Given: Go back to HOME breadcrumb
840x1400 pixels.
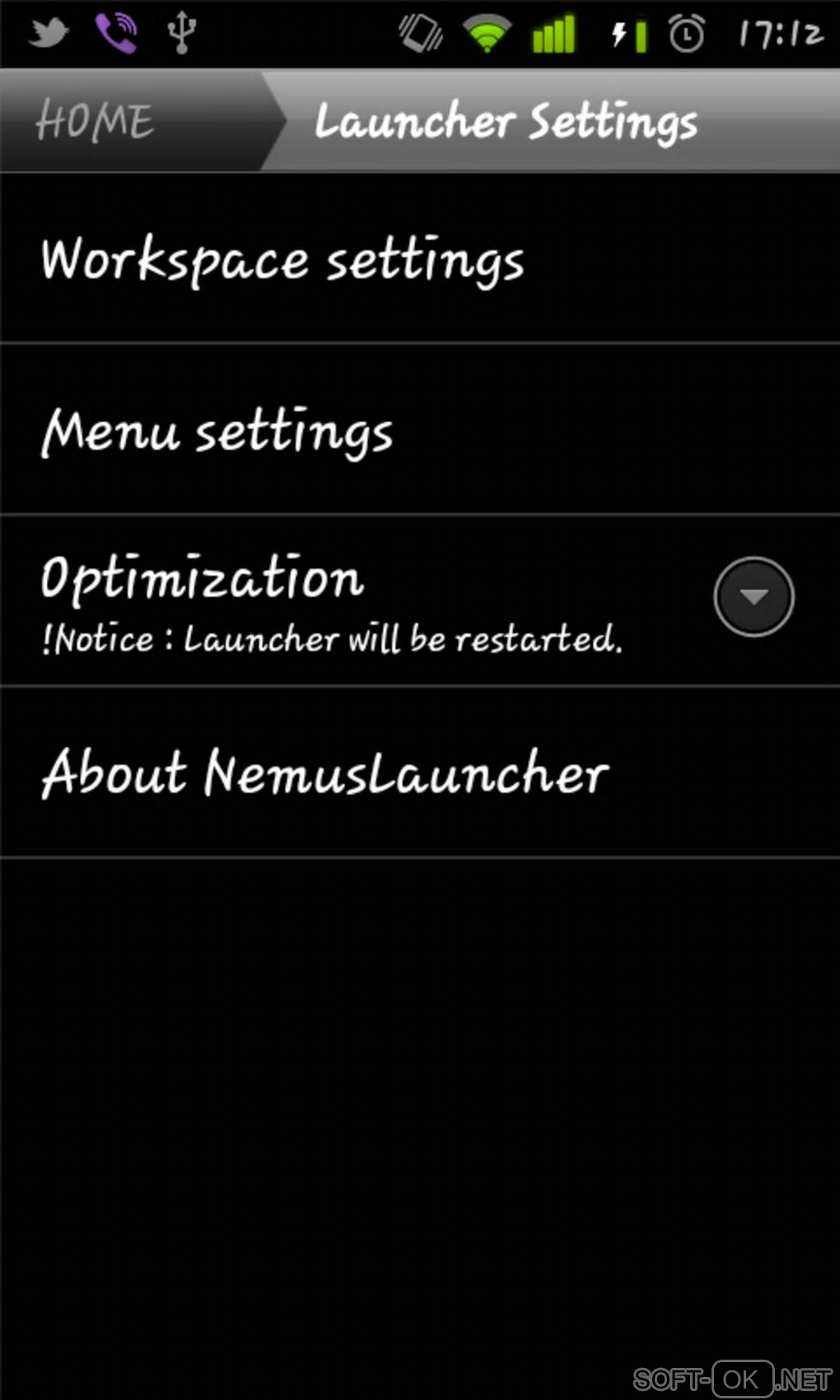Looking at the screenshot, I should (95, 121).
